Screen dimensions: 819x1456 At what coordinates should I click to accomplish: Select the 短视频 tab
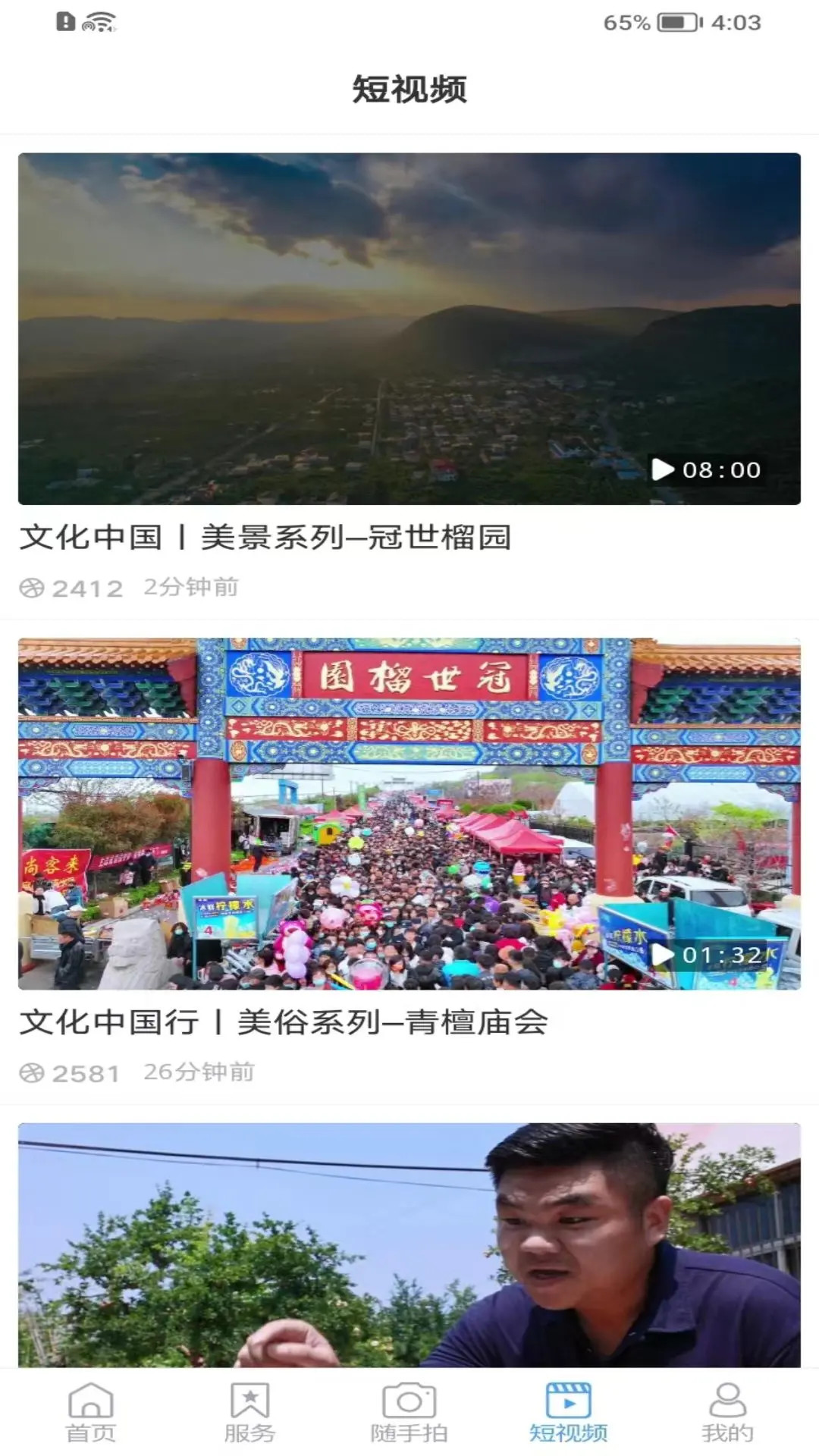[x=569, y=1412]
